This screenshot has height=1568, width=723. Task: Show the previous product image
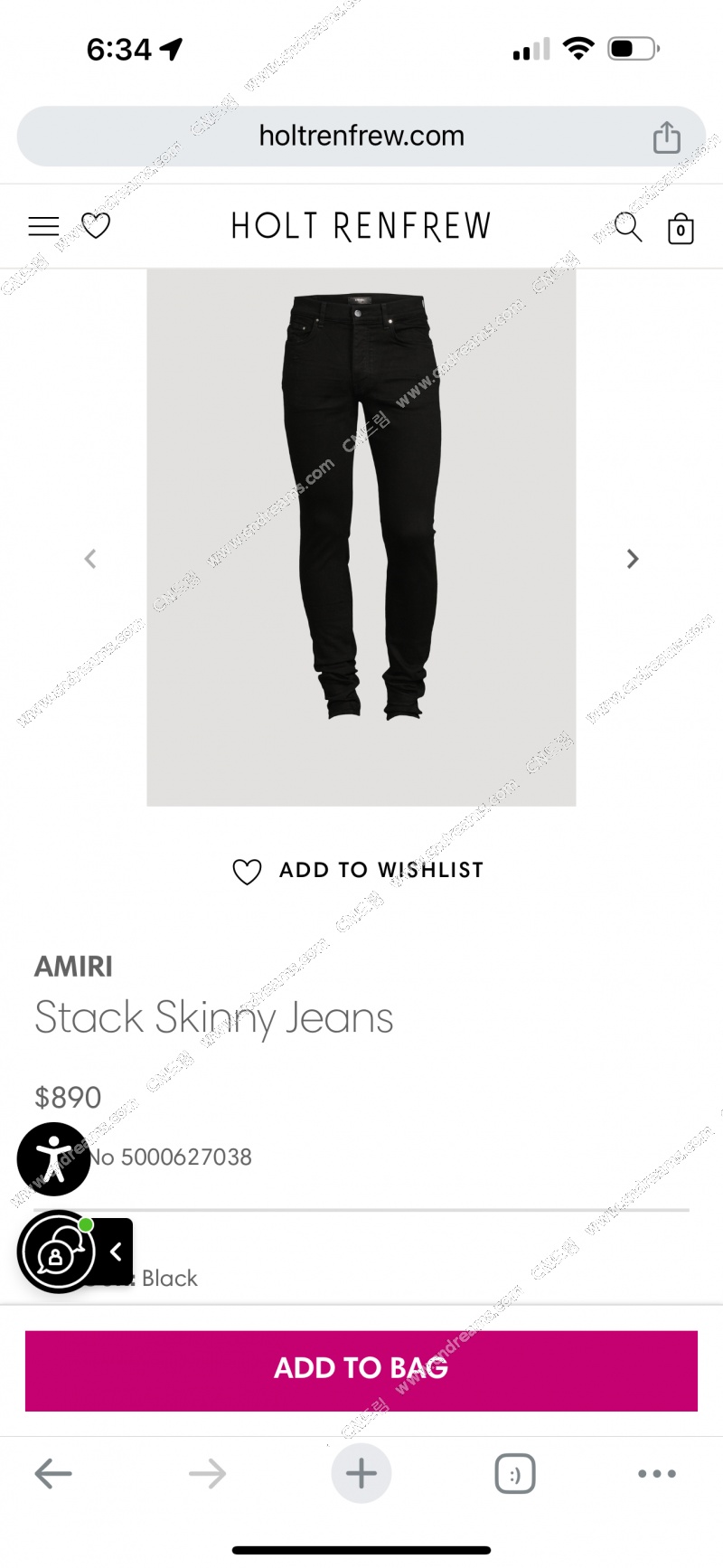(x=90, y=559)
